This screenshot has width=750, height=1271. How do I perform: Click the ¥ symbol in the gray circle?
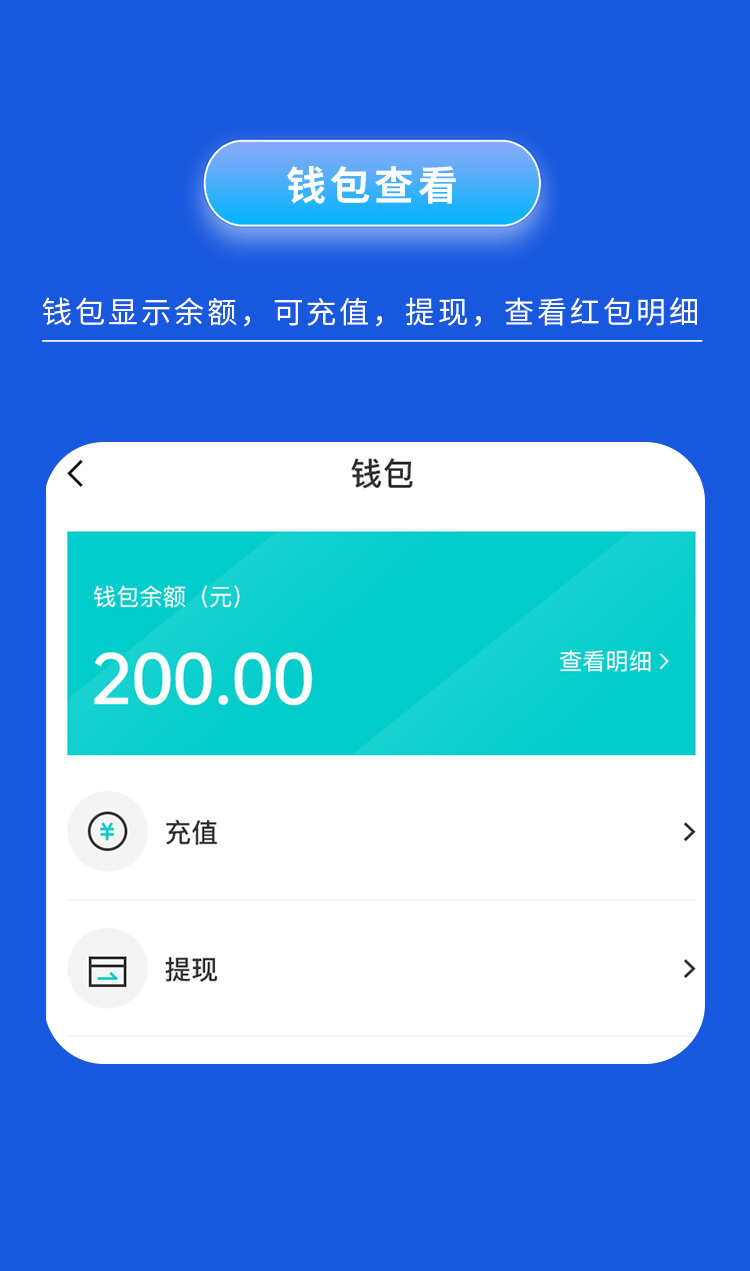pyautogui.click(x=107, y=831)
